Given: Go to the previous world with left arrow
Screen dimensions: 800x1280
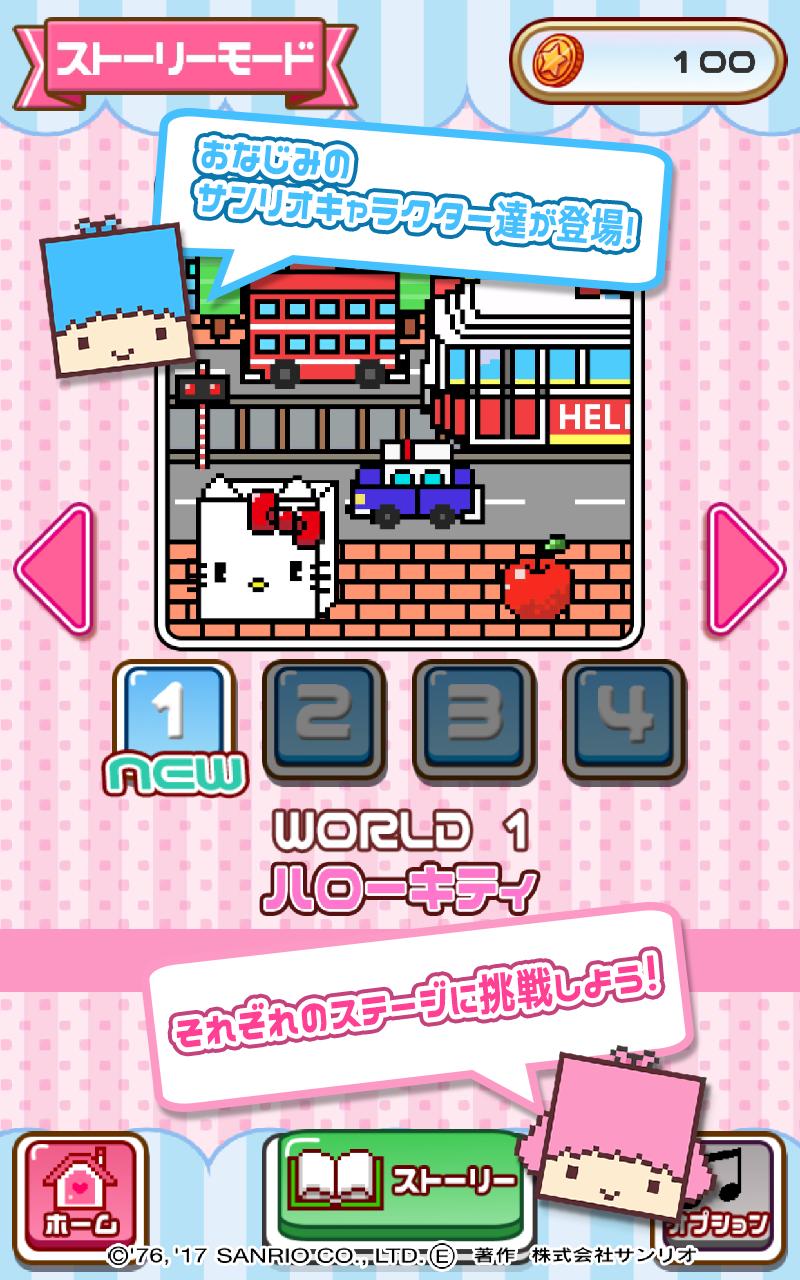Looking at the screenshot, I should pos(54,570).
